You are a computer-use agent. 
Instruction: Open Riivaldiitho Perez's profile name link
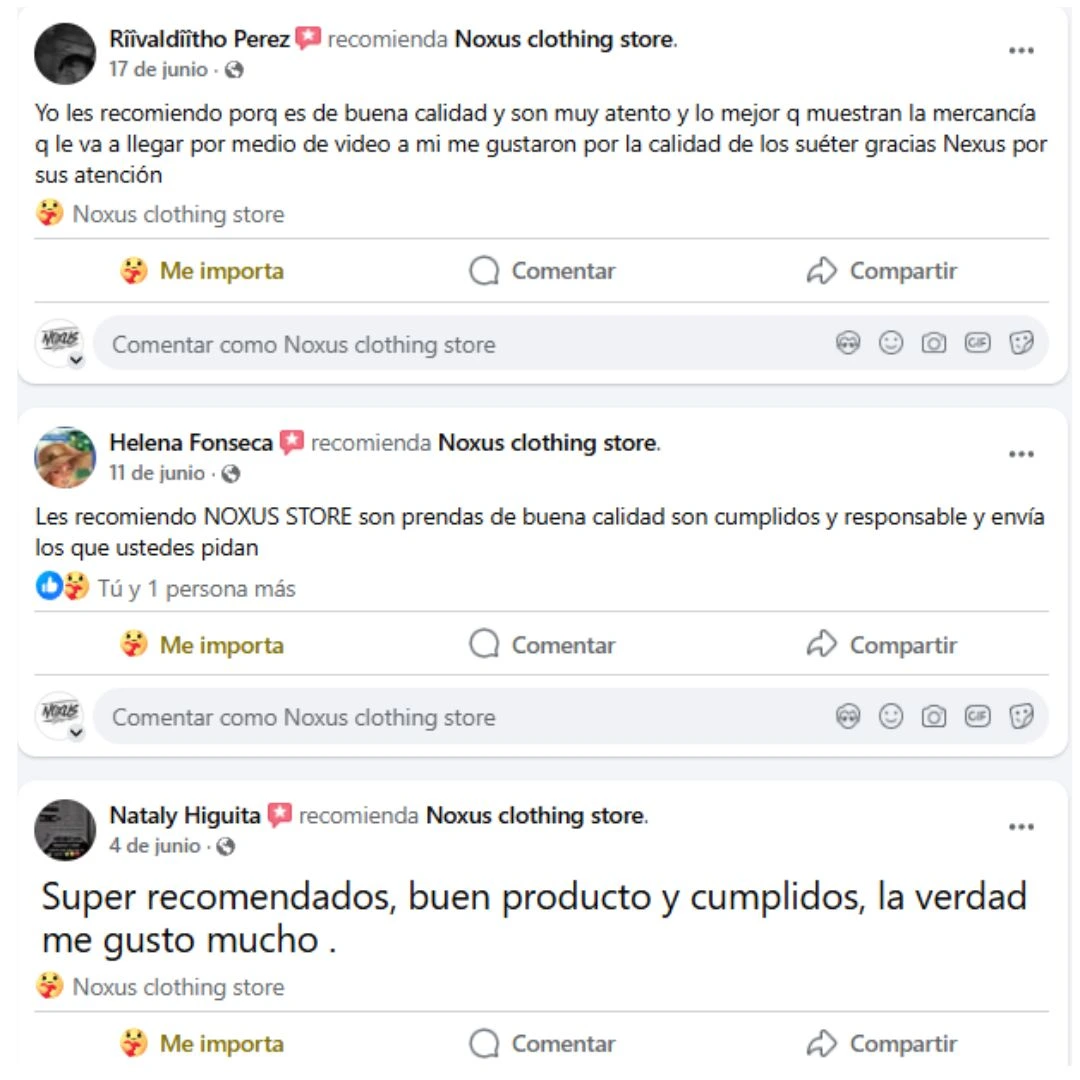tap(199, 40)
